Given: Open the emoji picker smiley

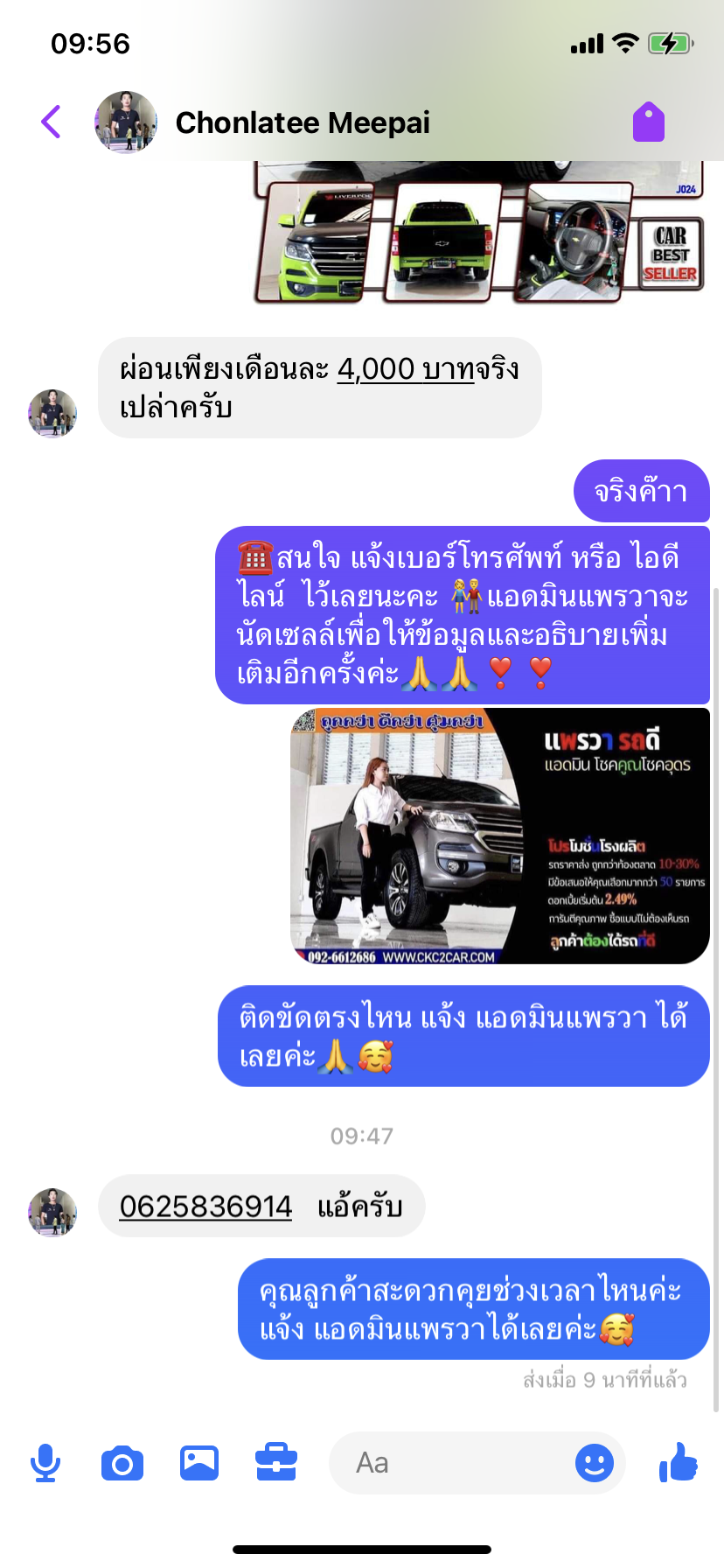Looking at the screenshot, I should click(595, 1463).
